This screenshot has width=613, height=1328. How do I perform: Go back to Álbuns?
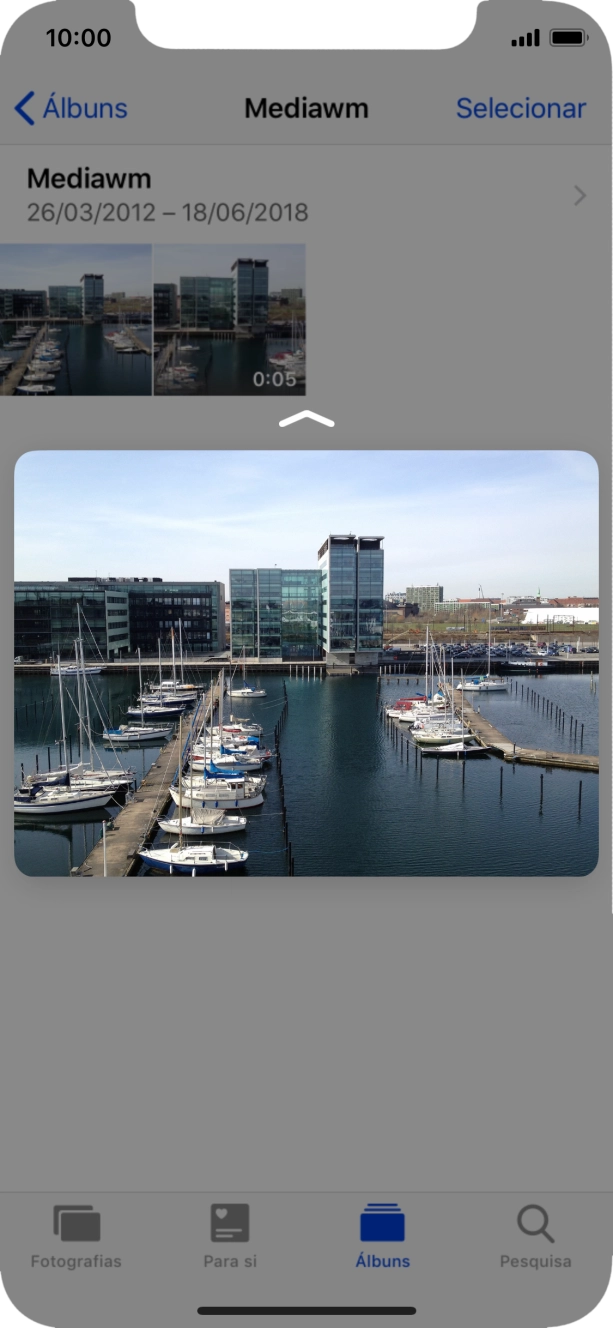pos(71,108)
